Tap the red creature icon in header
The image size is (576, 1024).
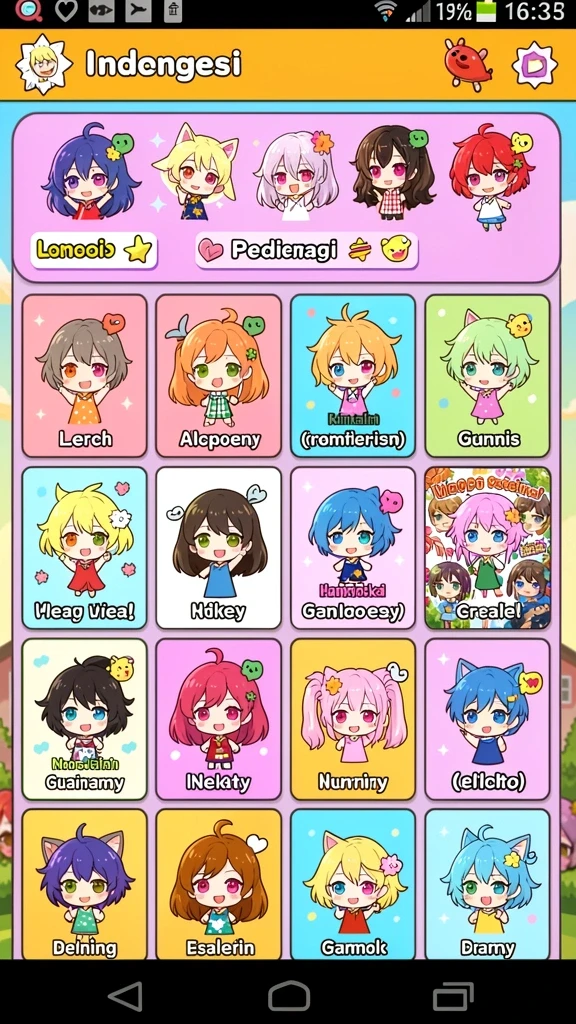tap(468, 64)
